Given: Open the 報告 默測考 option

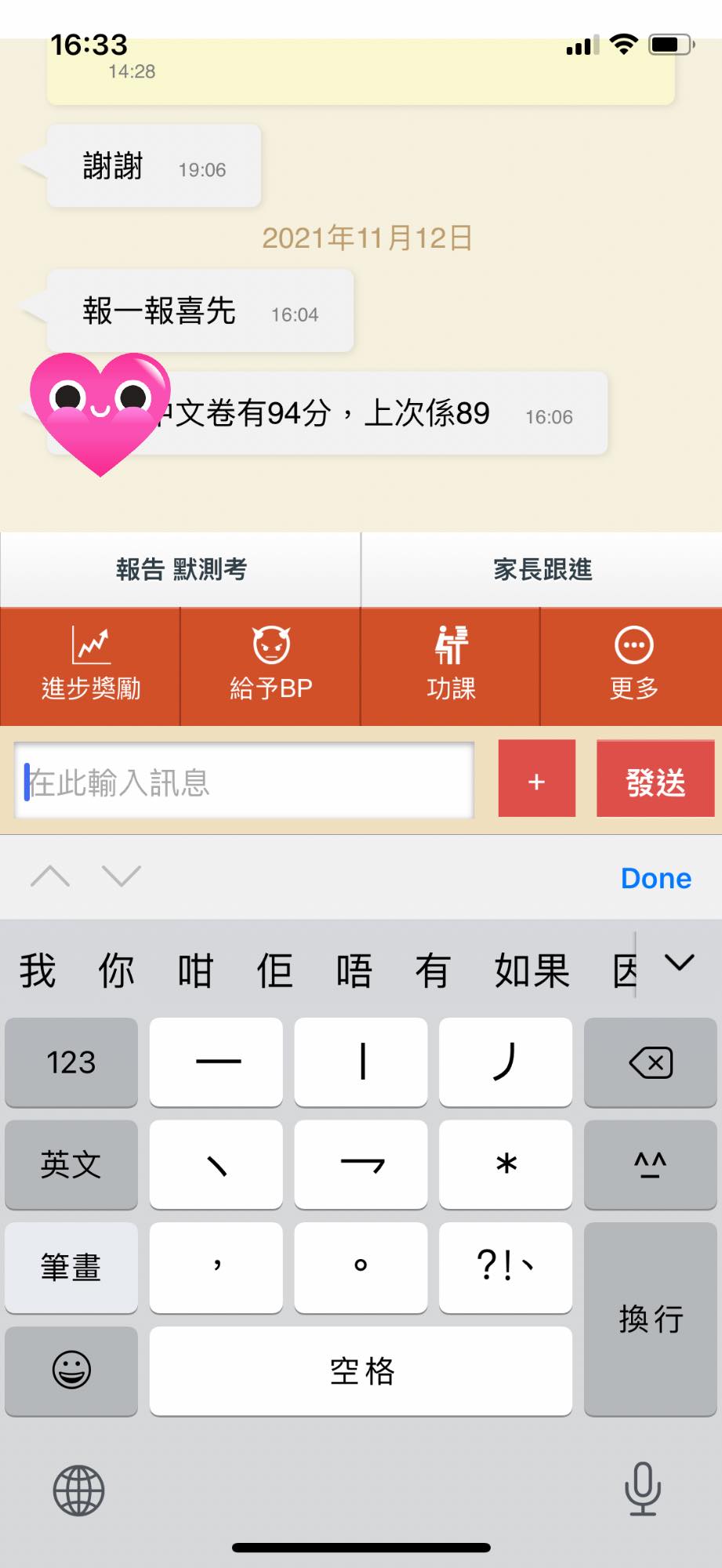Looking at the screenshot, I should click(x=181, y=569).
